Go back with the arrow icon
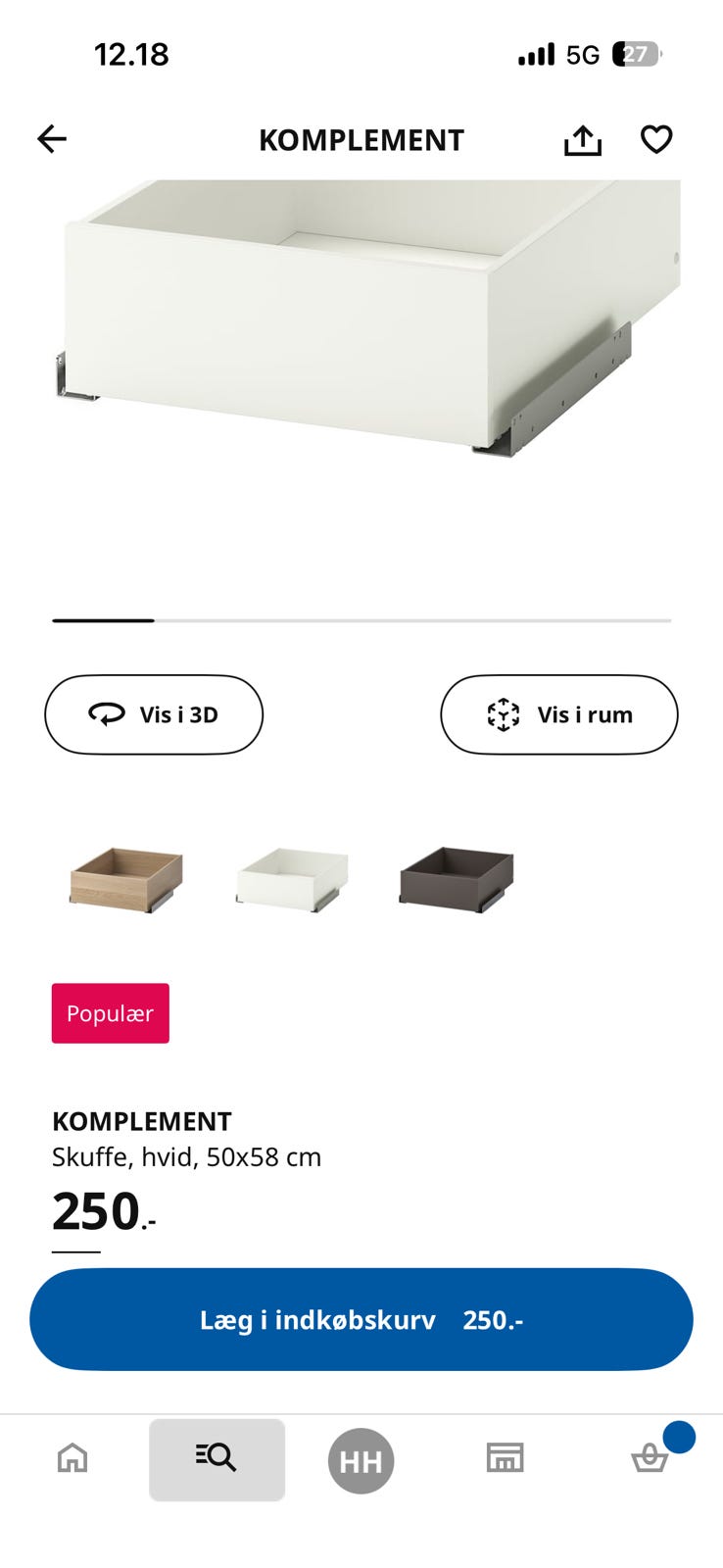 tap(51, 139)
